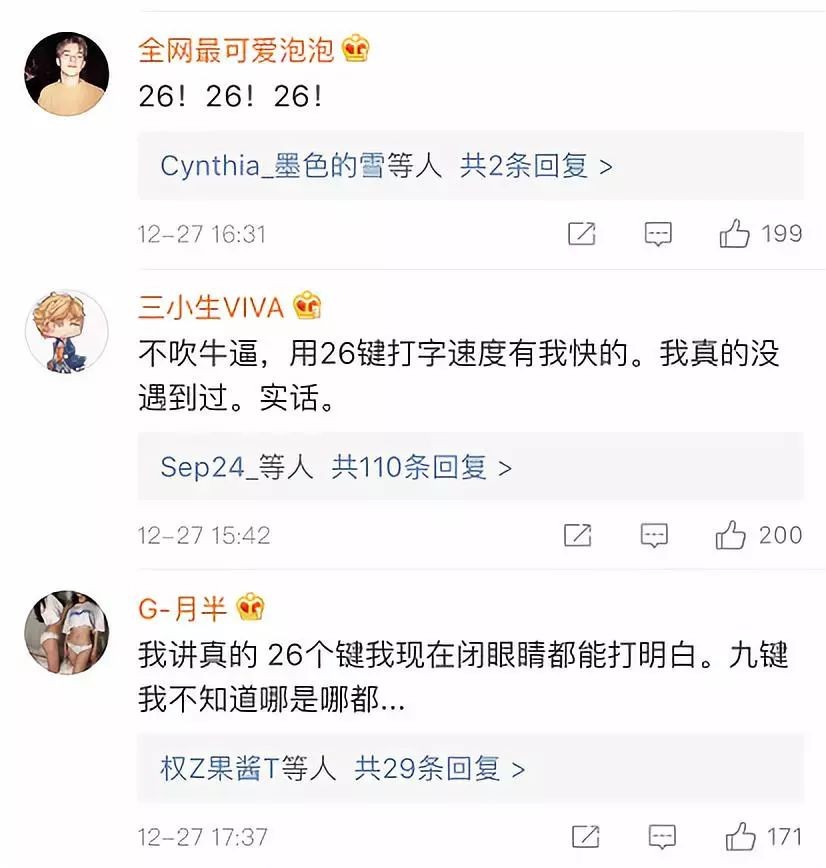The width and height of the screenshot is (826, 868).
Task: Reply to 三小生VIVA's comment
Action: click(x=654, y=535)
